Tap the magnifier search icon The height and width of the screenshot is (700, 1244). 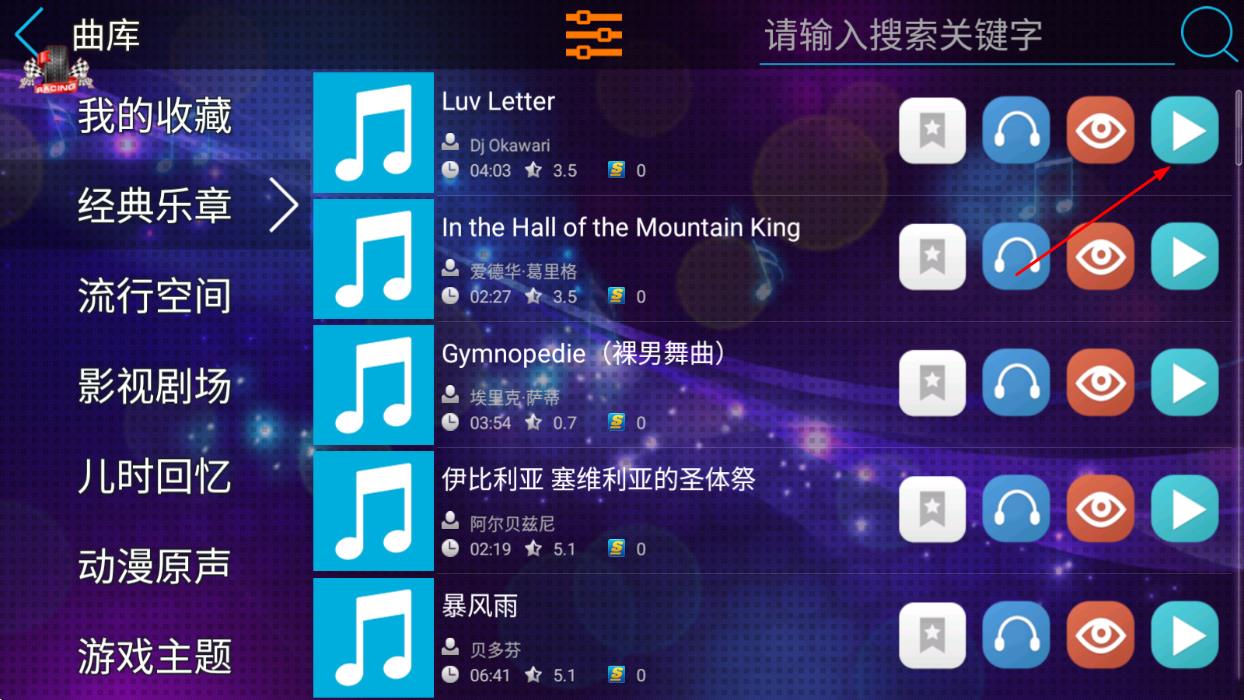point(1208,35)
